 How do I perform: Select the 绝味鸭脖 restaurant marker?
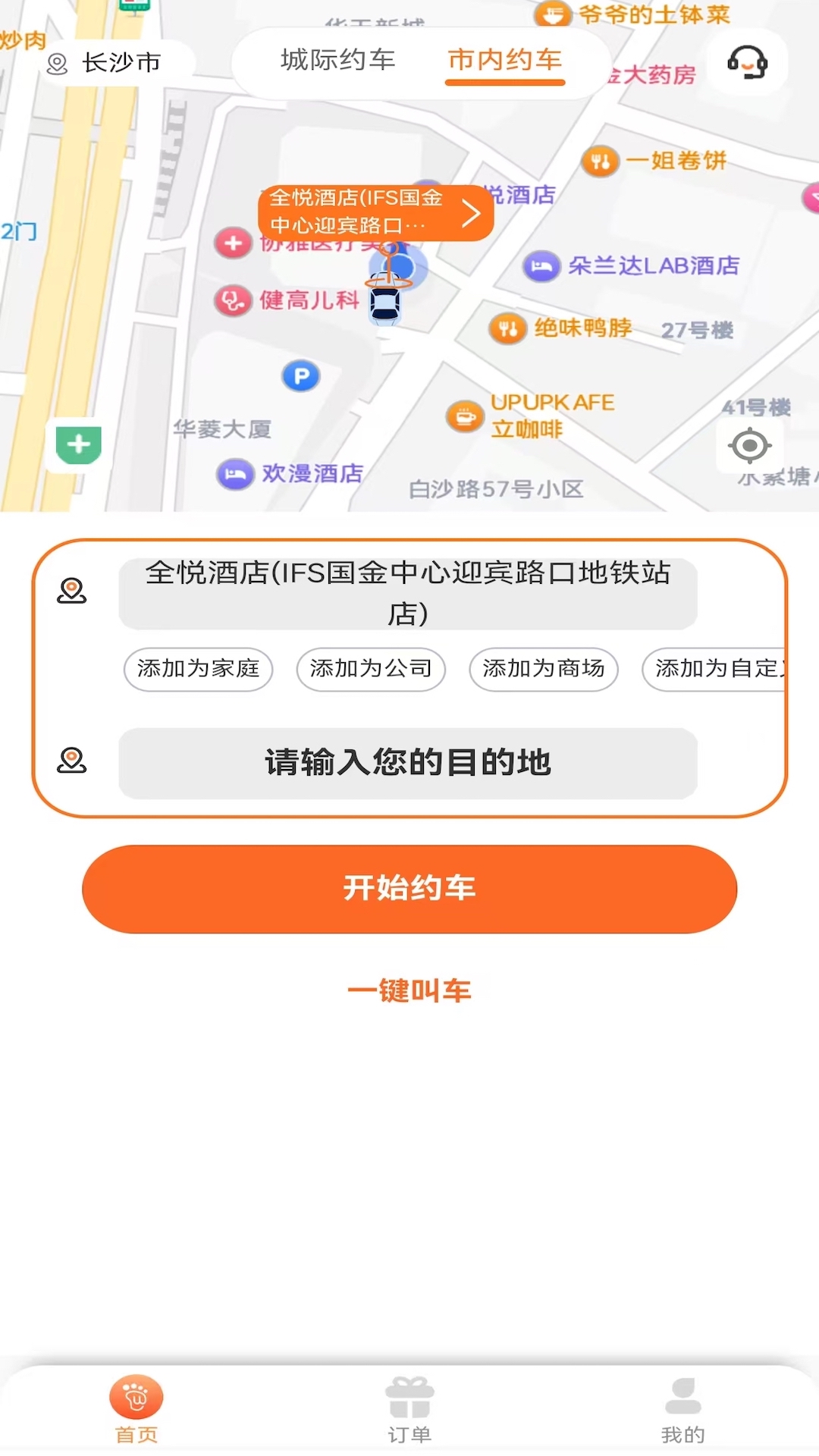(507, 328)
